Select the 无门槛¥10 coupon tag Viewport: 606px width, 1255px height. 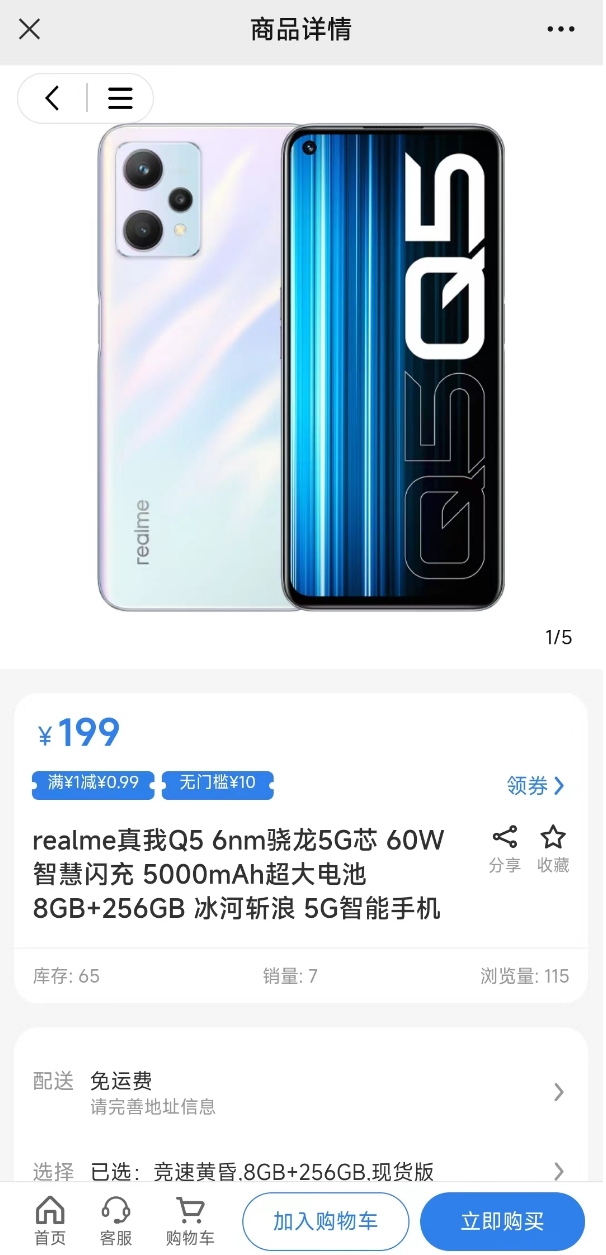[x=218, y=784]
